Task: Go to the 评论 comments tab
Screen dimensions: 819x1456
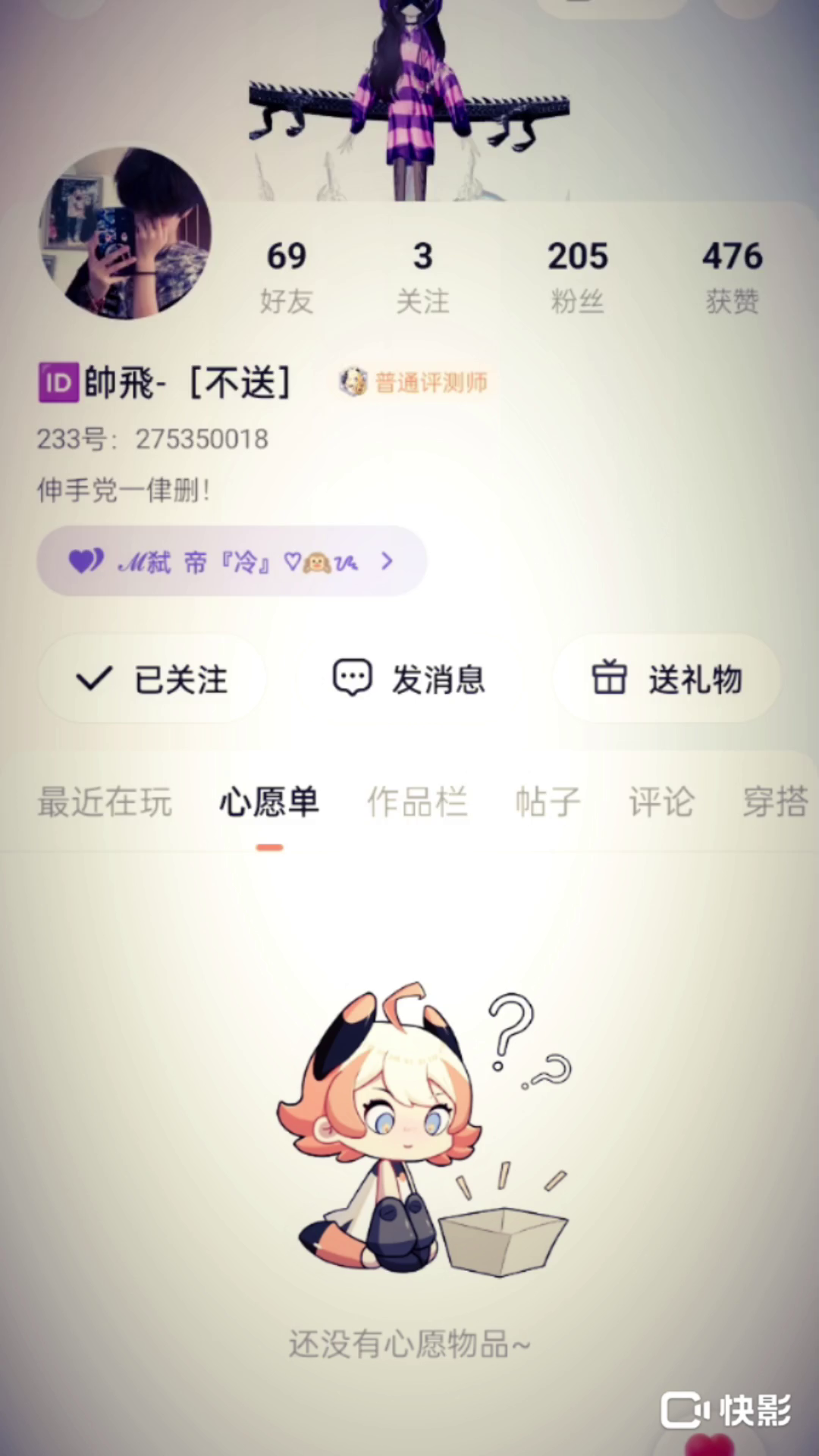Action: [661, 802]
